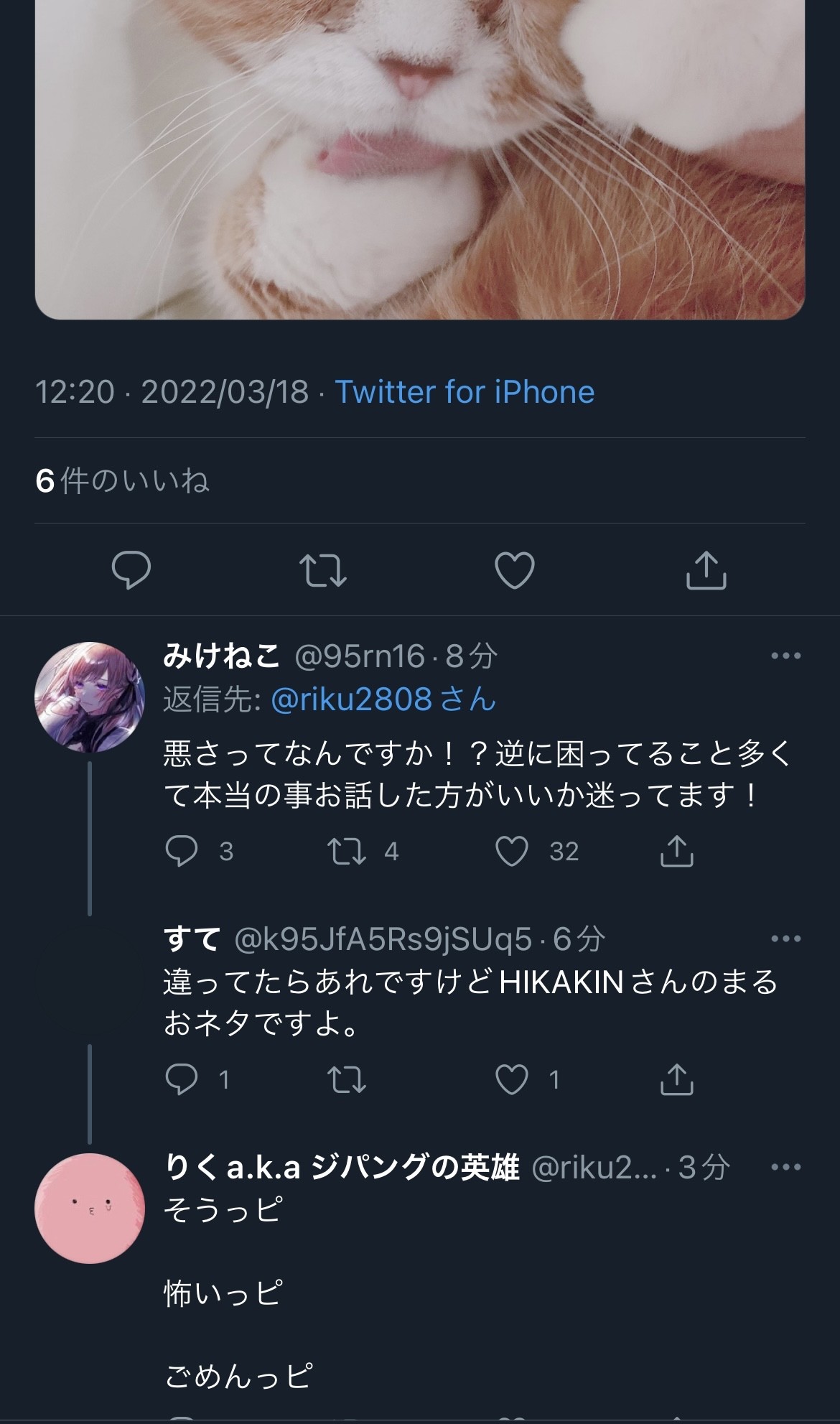Open more options on みけねこ's reply

point(785,656)
